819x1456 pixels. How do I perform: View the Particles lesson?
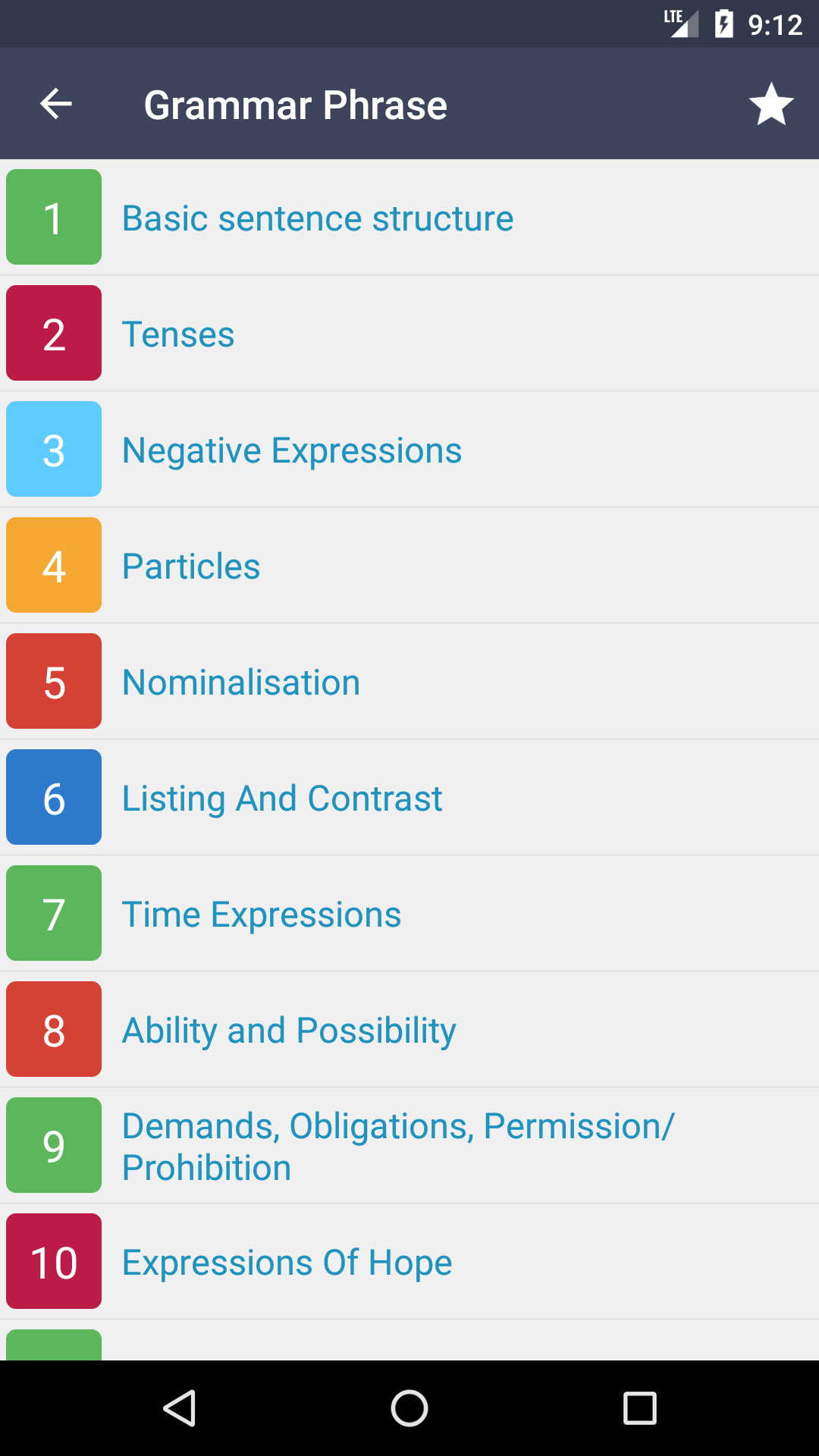tap(191, 566)
